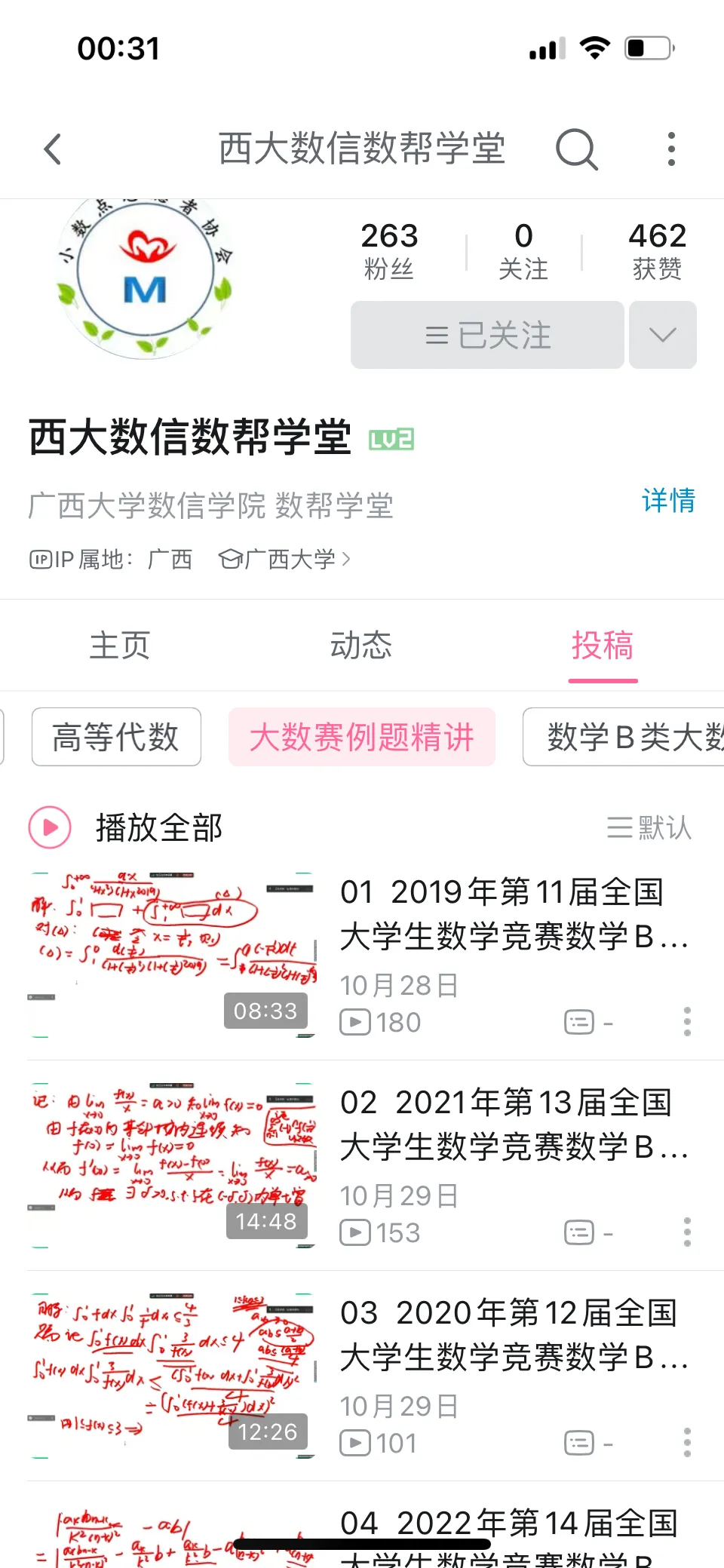Change sort order from 默认
724x1568 pixels.
(x=649, y=827)
